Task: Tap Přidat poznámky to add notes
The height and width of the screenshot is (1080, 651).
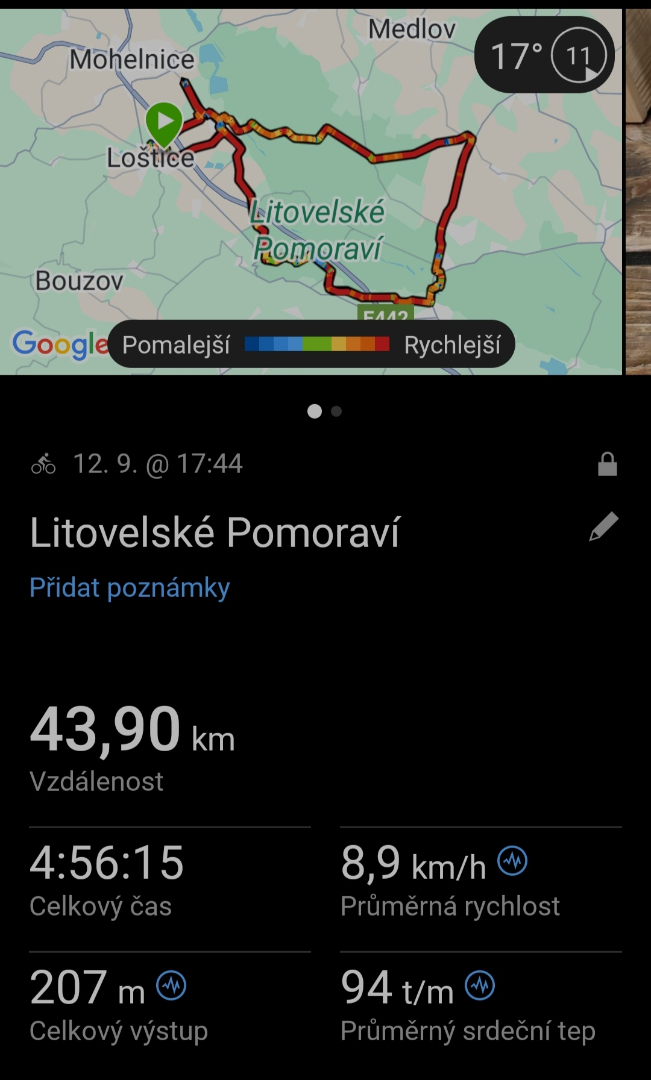Action: pyautogui.click(x=130, y=588)
